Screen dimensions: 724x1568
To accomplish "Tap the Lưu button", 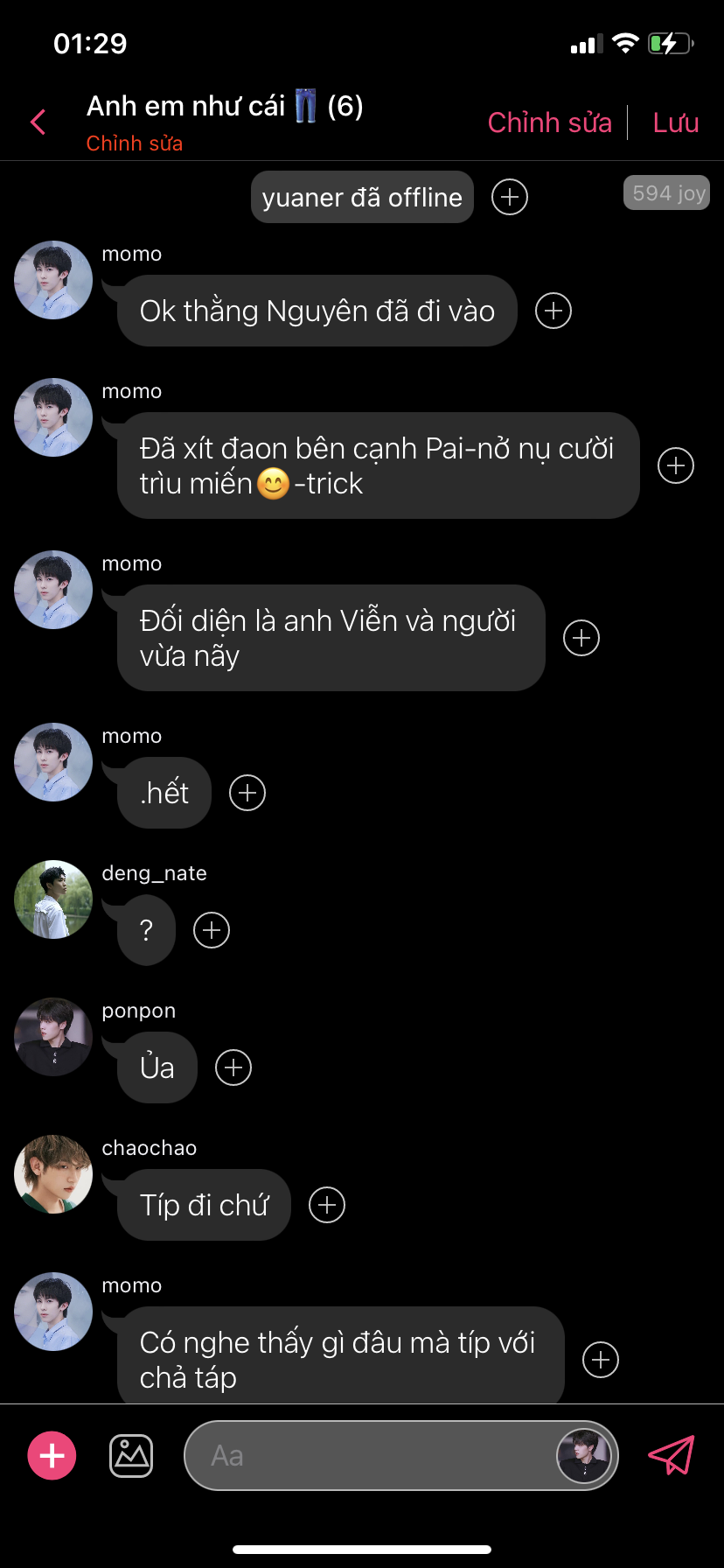I will [x=675, y=122].
